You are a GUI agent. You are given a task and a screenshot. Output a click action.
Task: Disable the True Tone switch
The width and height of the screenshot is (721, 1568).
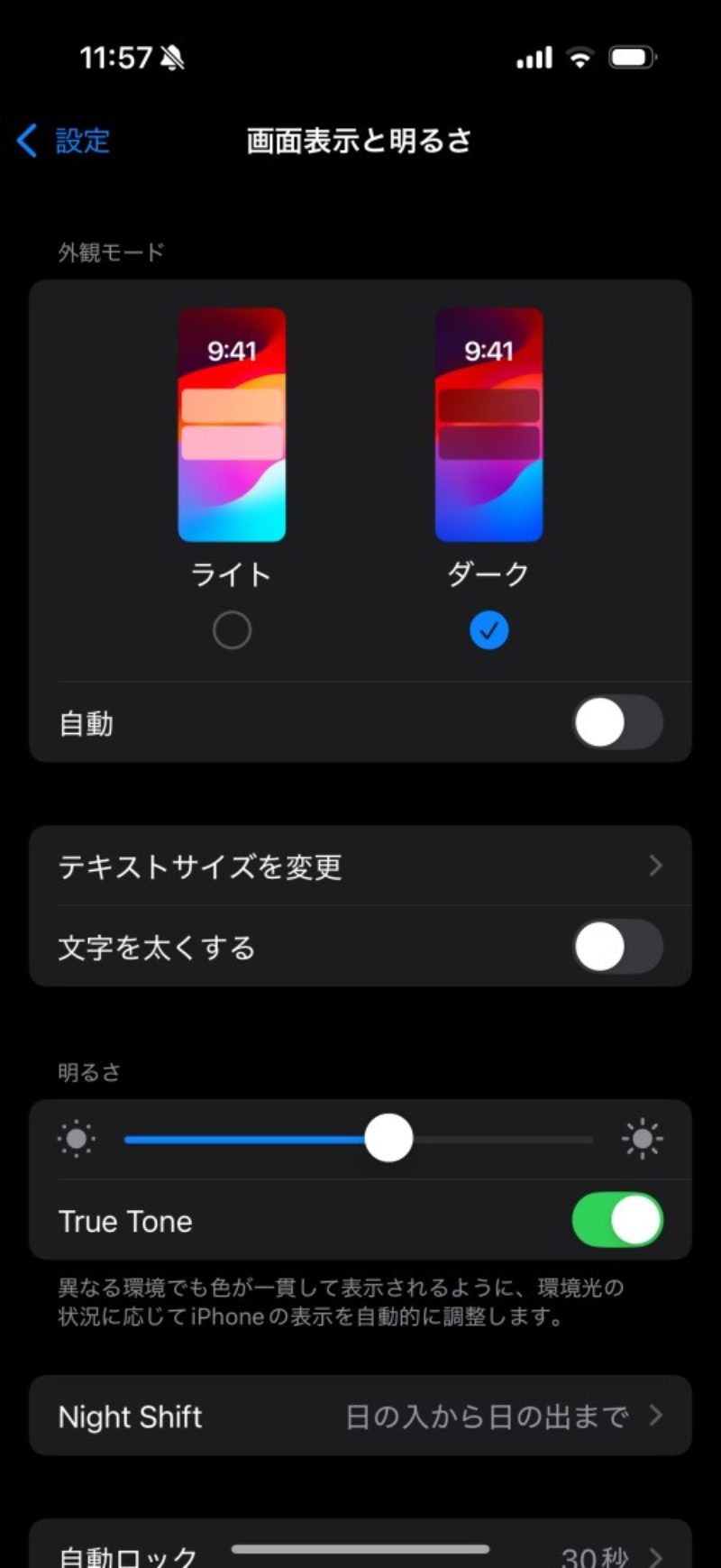pyautogui.click(x=617, y=1220)
